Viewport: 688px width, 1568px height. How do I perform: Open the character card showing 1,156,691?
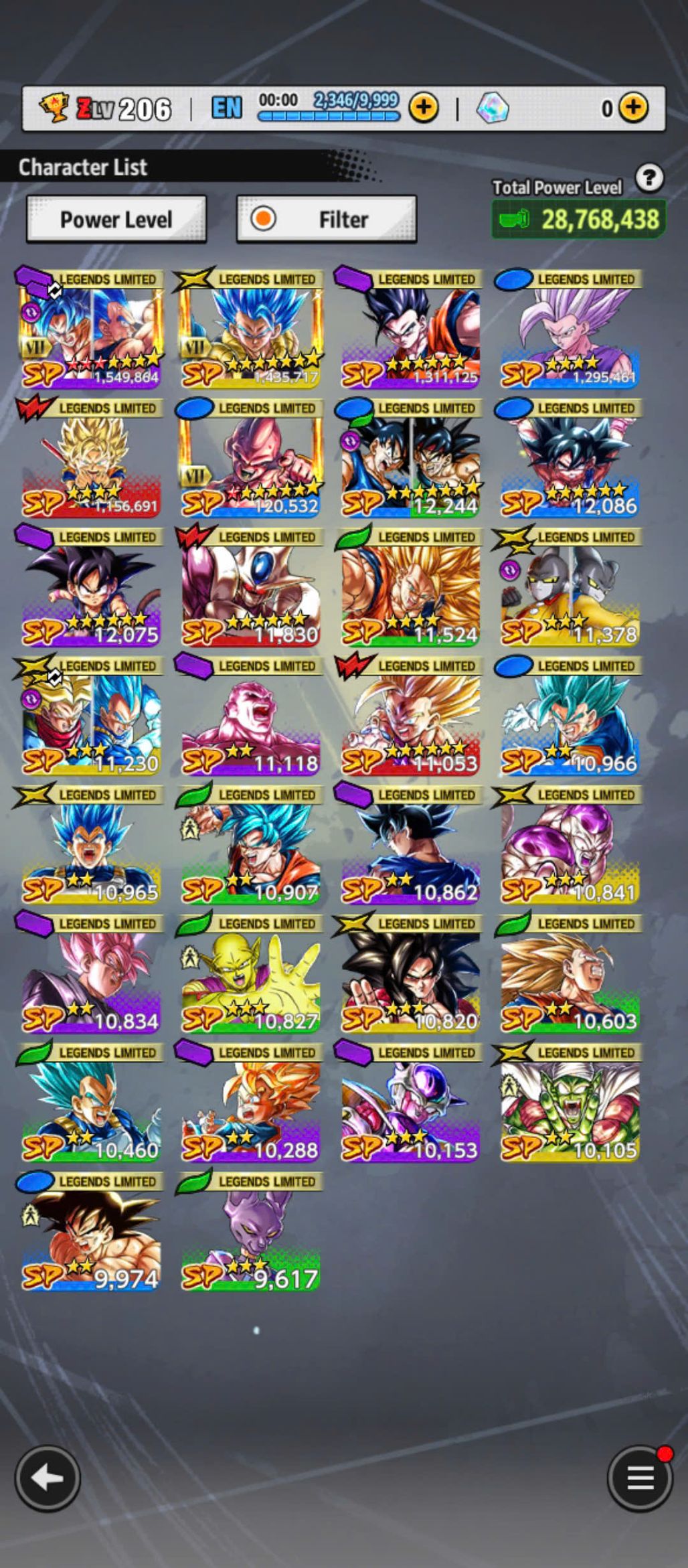pos(90,457)
